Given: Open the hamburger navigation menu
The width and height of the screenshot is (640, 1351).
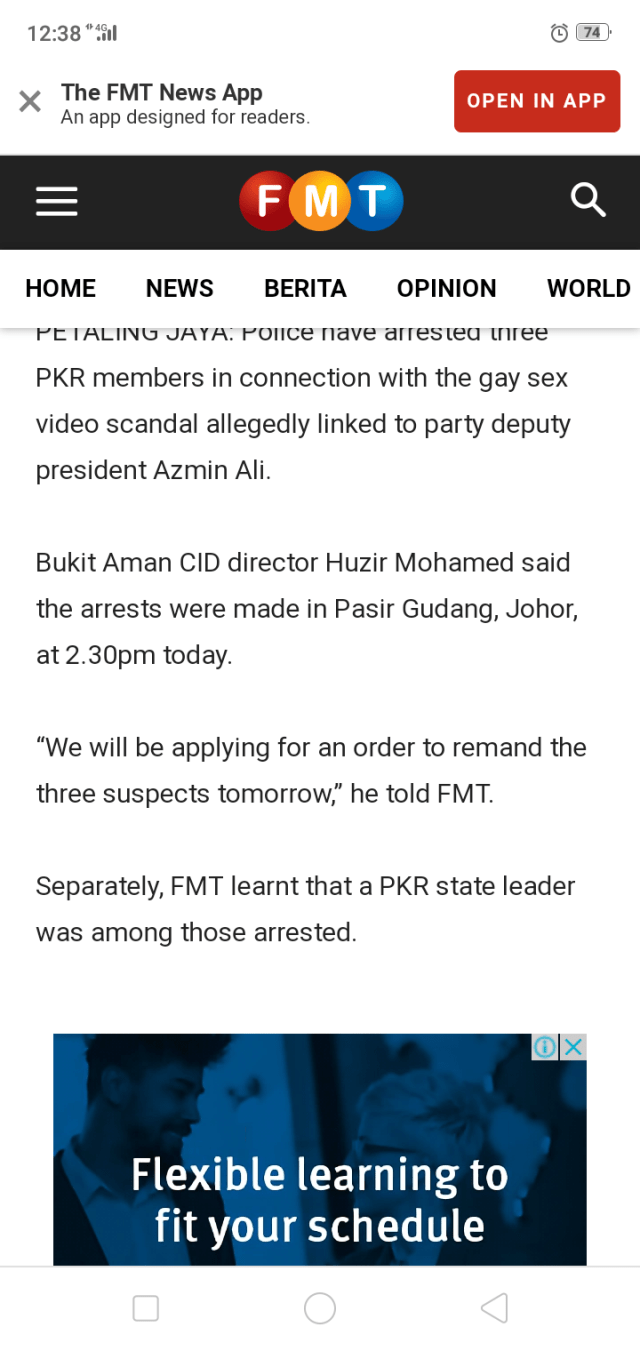Looking at the screenshot, I should (57, 202).
